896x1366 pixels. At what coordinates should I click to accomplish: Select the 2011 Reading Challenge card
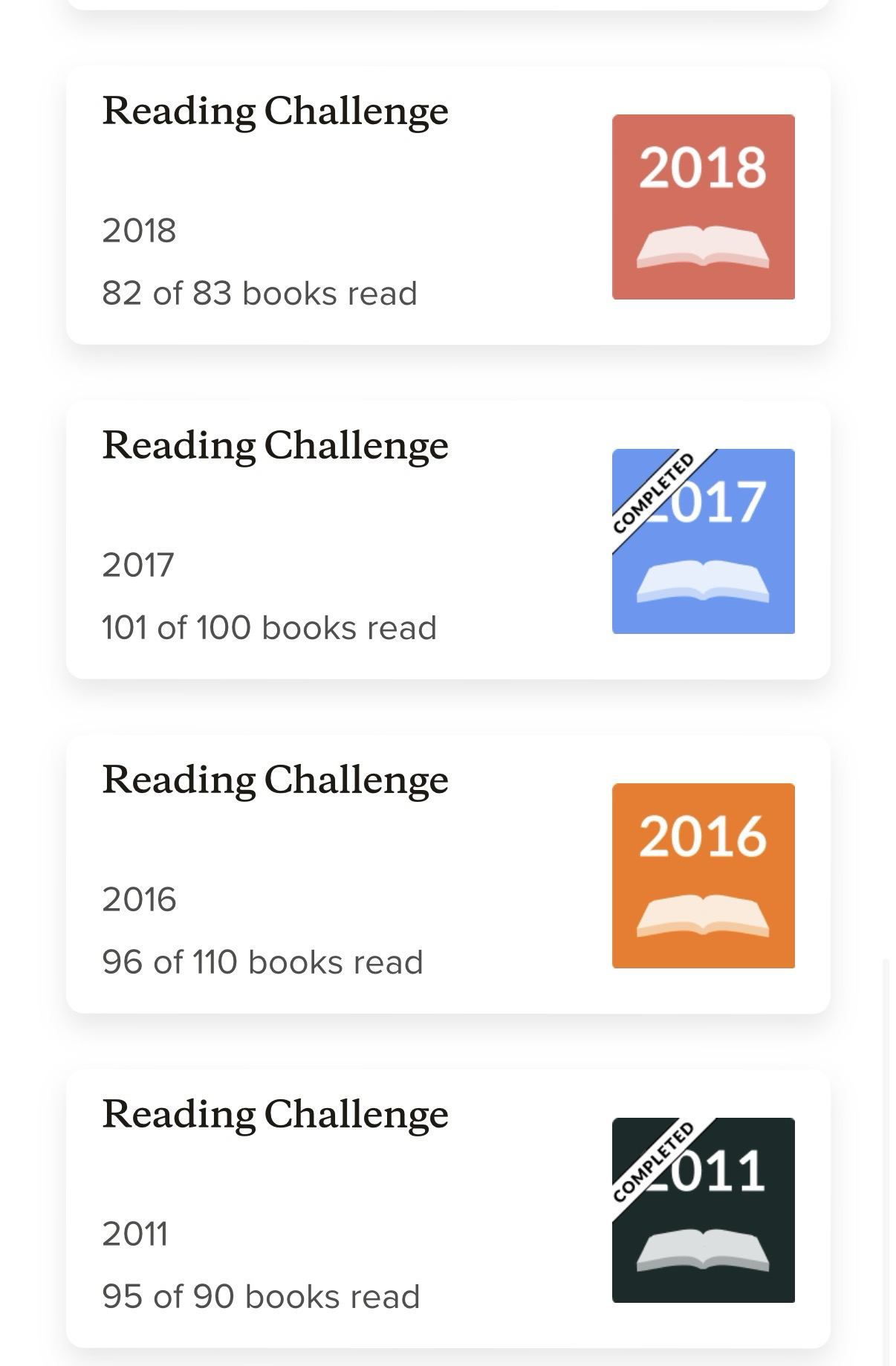click(x=447, y=1209)
